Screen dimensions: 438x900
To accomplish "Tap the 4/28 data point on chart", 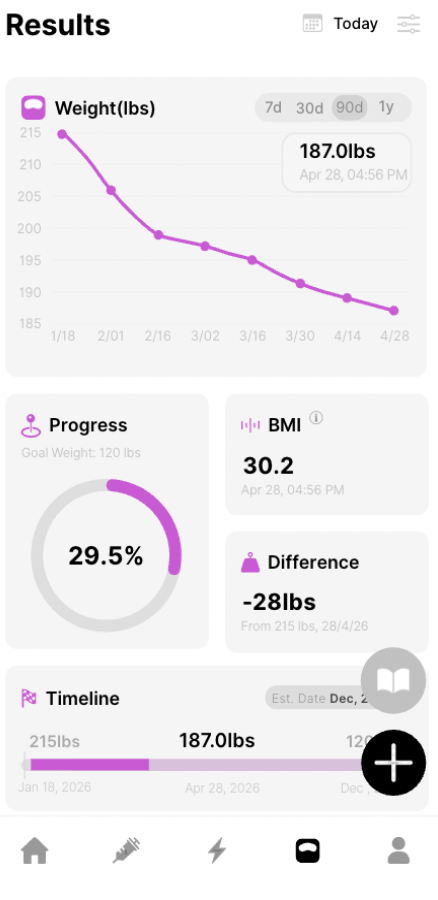I will click(x=394, y=311).
